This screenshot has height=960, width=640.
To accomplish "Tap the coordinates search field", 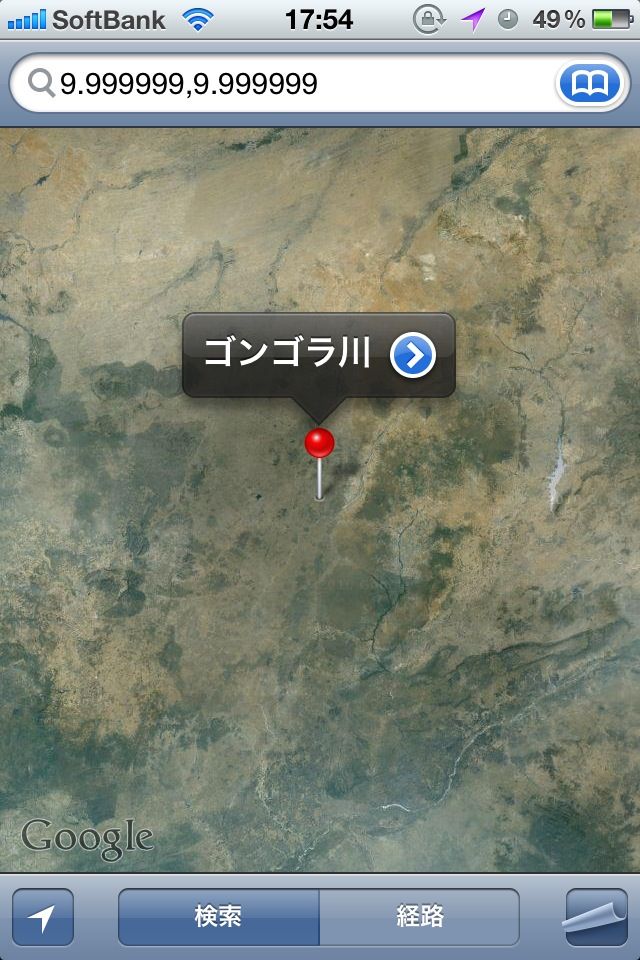I will (x=290, y=84).
